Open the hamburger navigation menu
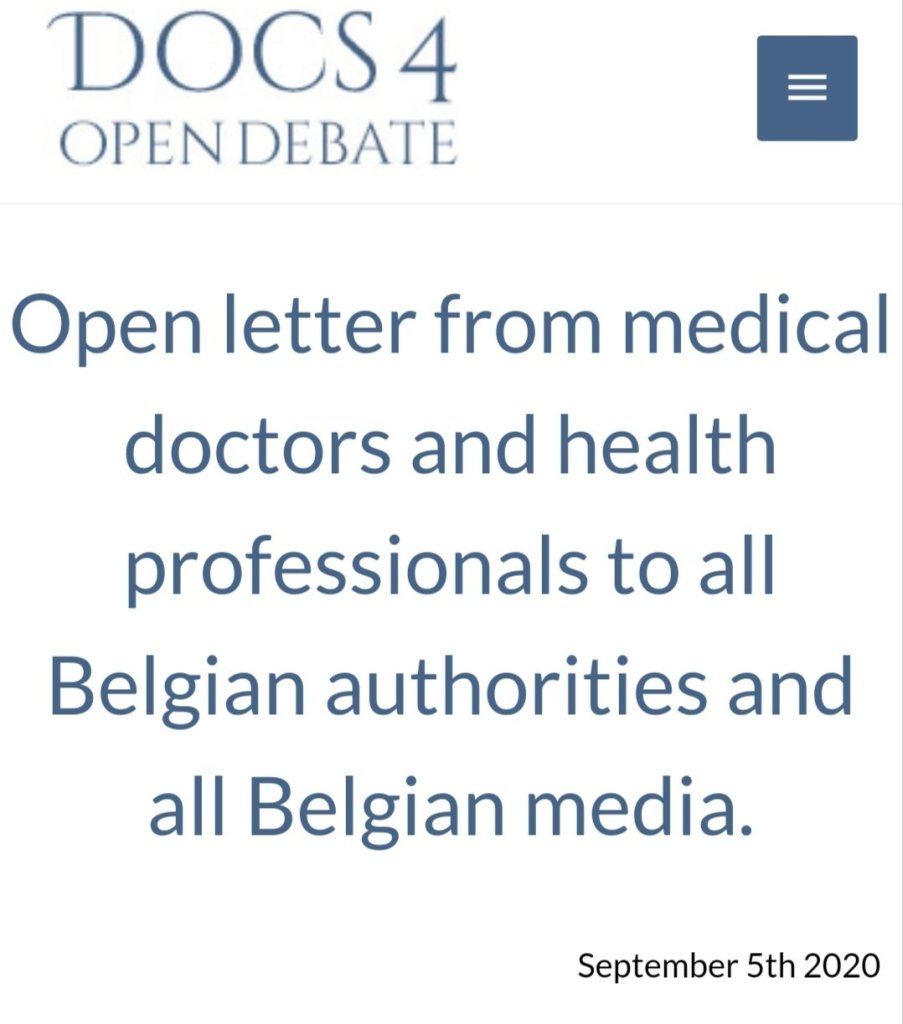 click(806, 88)
